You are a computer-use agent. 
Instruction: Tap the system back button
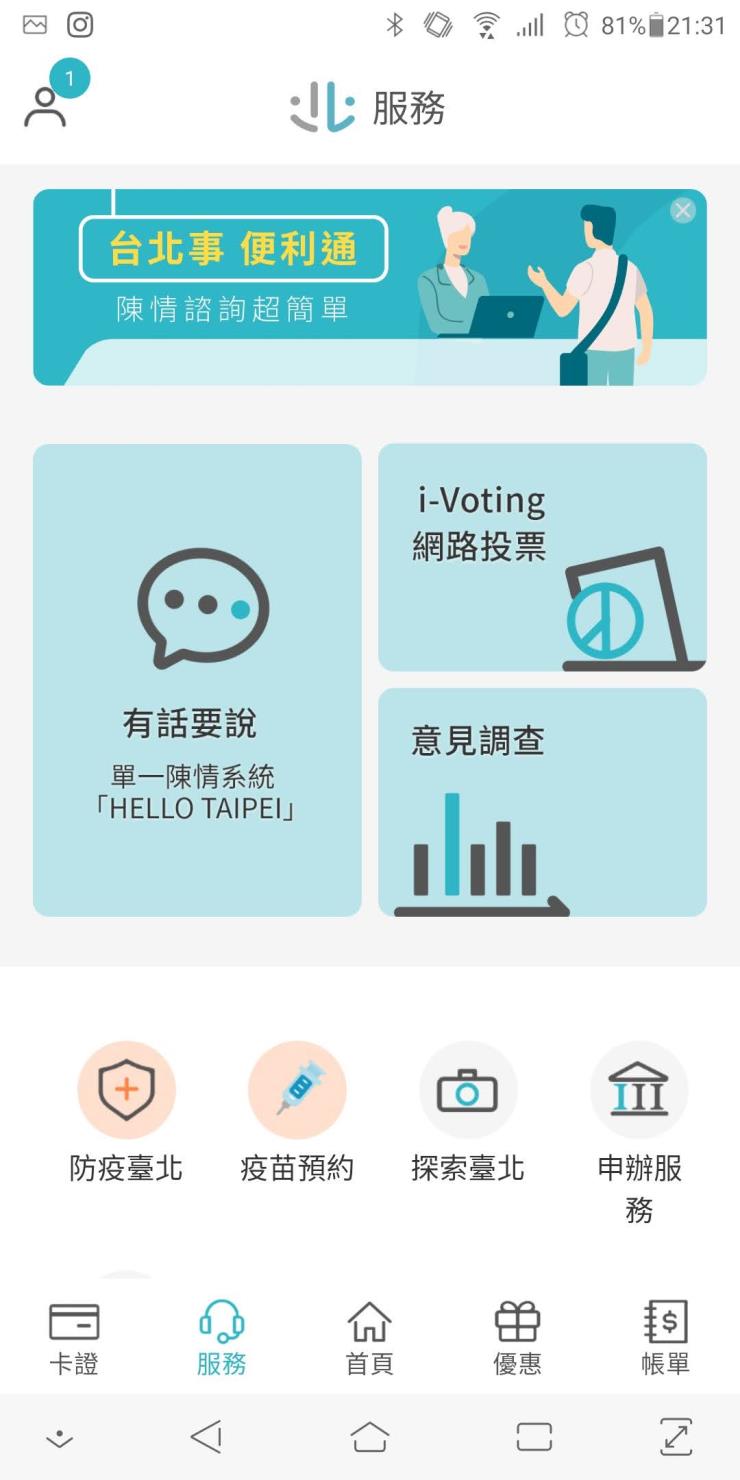pos(206,1437)
